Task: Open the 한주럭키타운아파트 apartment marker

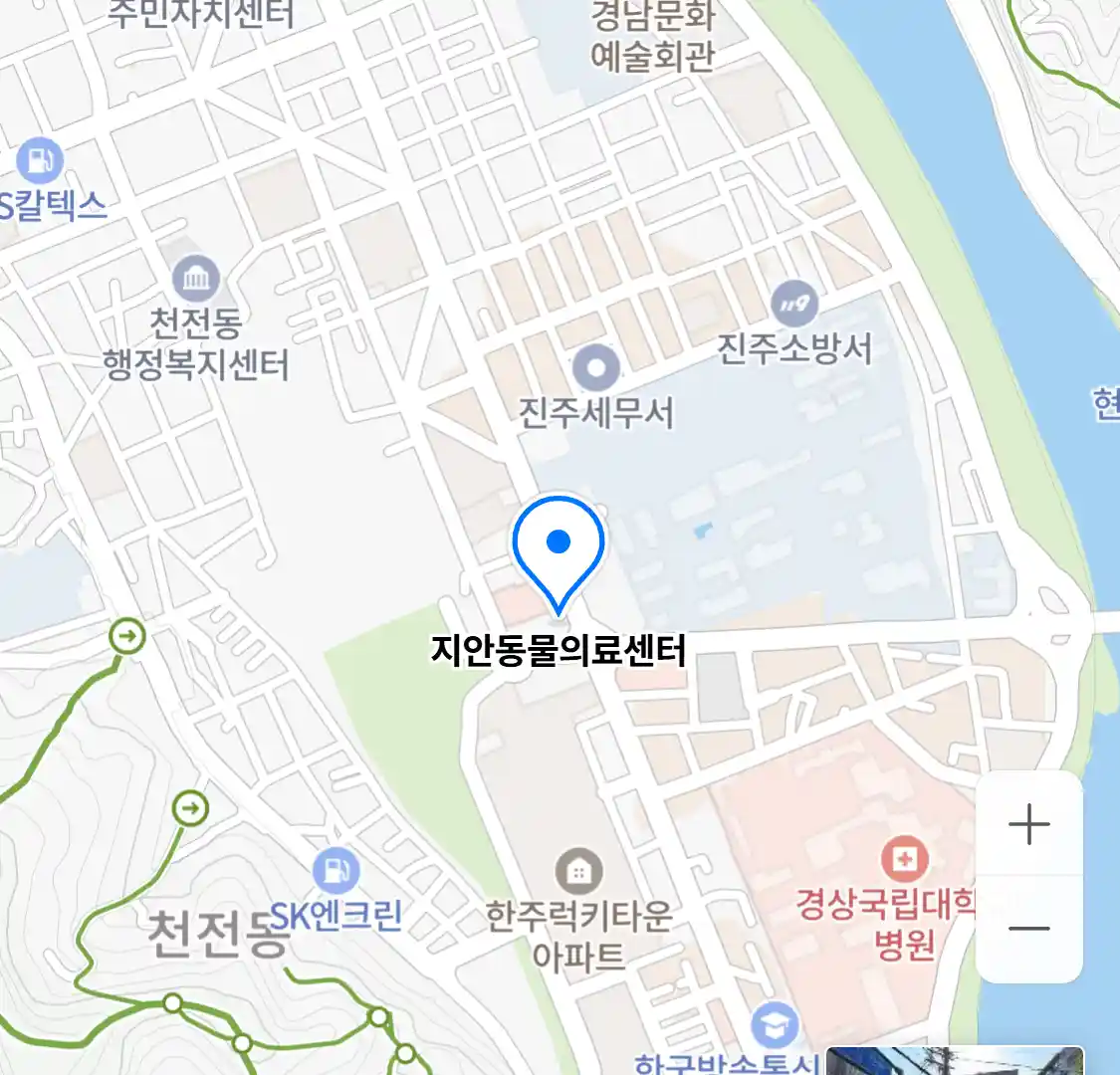Action: click(578, 874)
